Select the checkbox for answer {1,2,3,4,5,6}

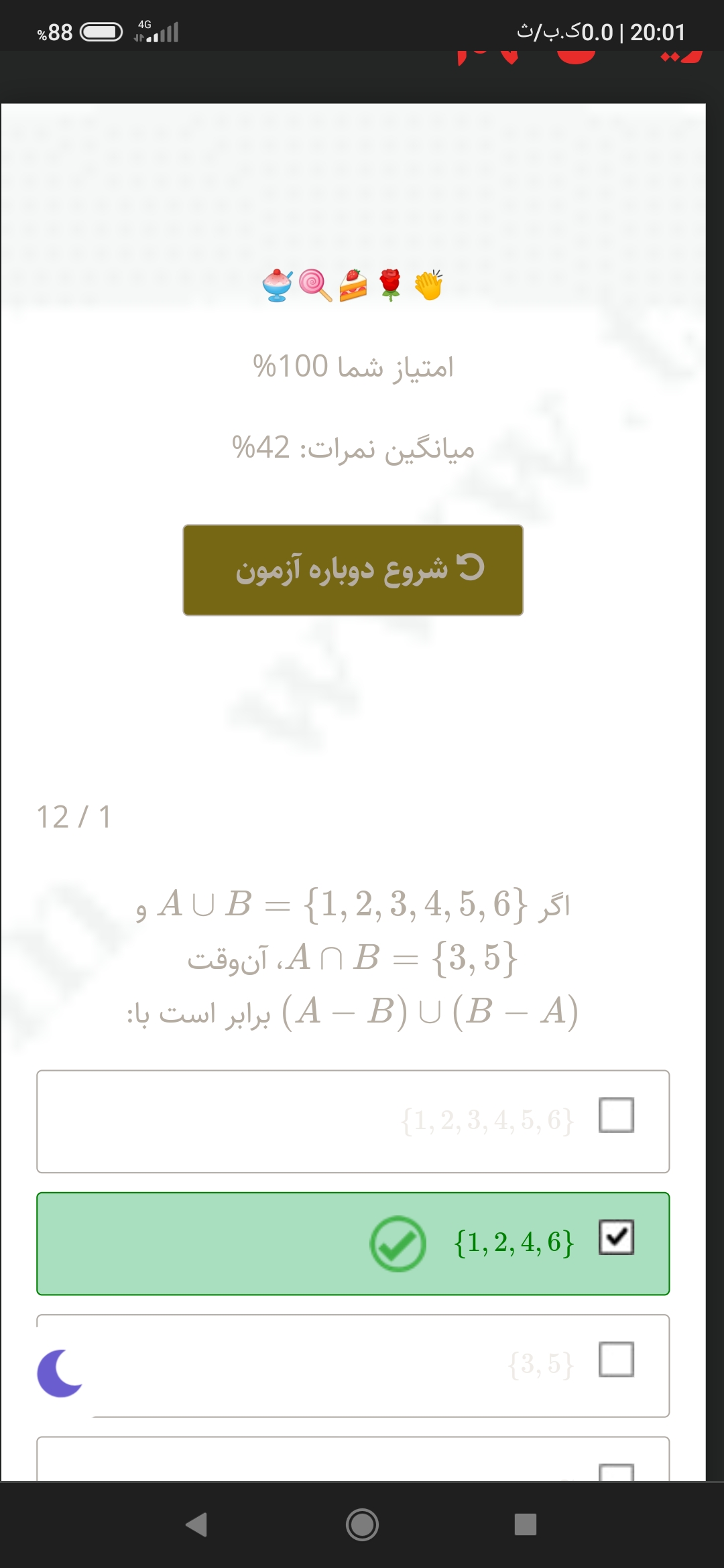(616, 1115)
